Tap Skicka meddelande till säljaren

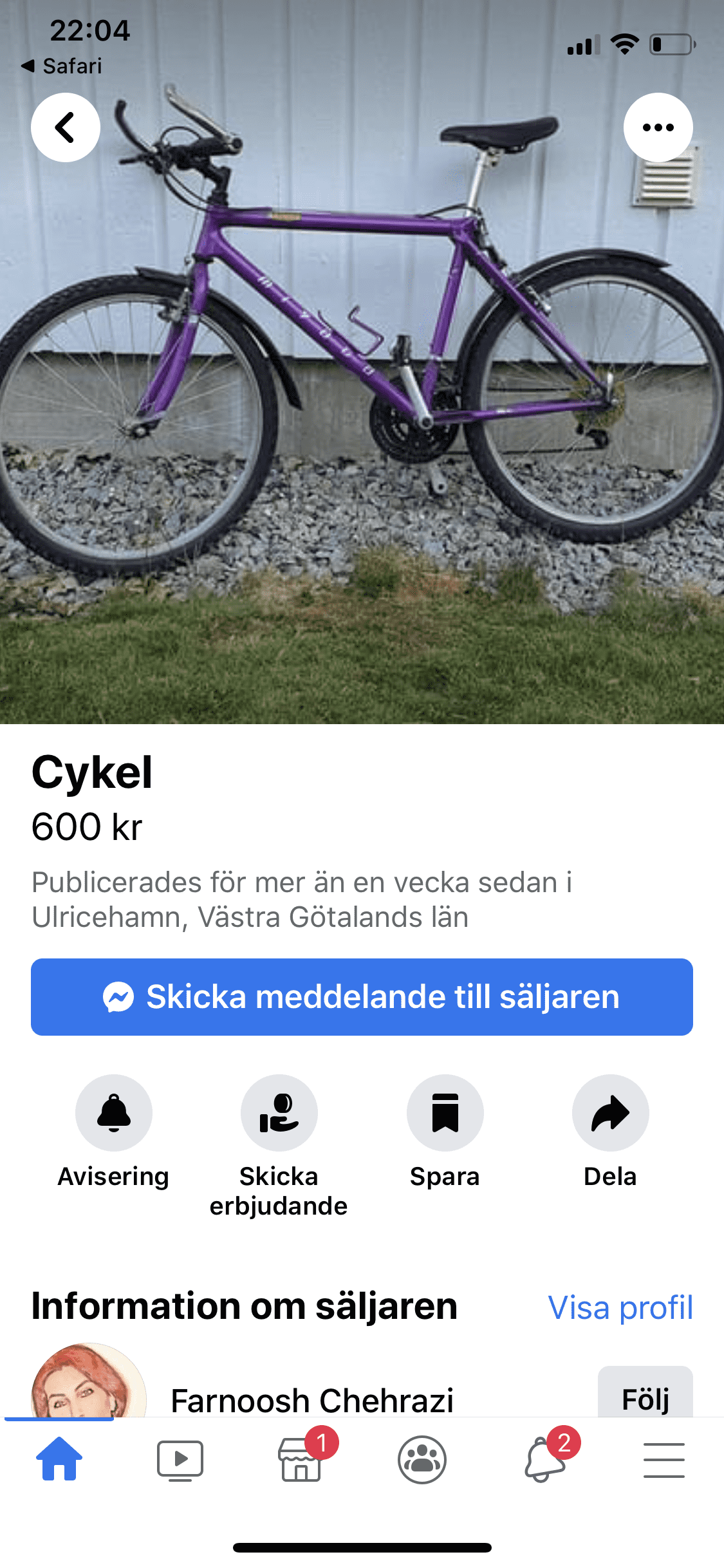pos(362,996)
